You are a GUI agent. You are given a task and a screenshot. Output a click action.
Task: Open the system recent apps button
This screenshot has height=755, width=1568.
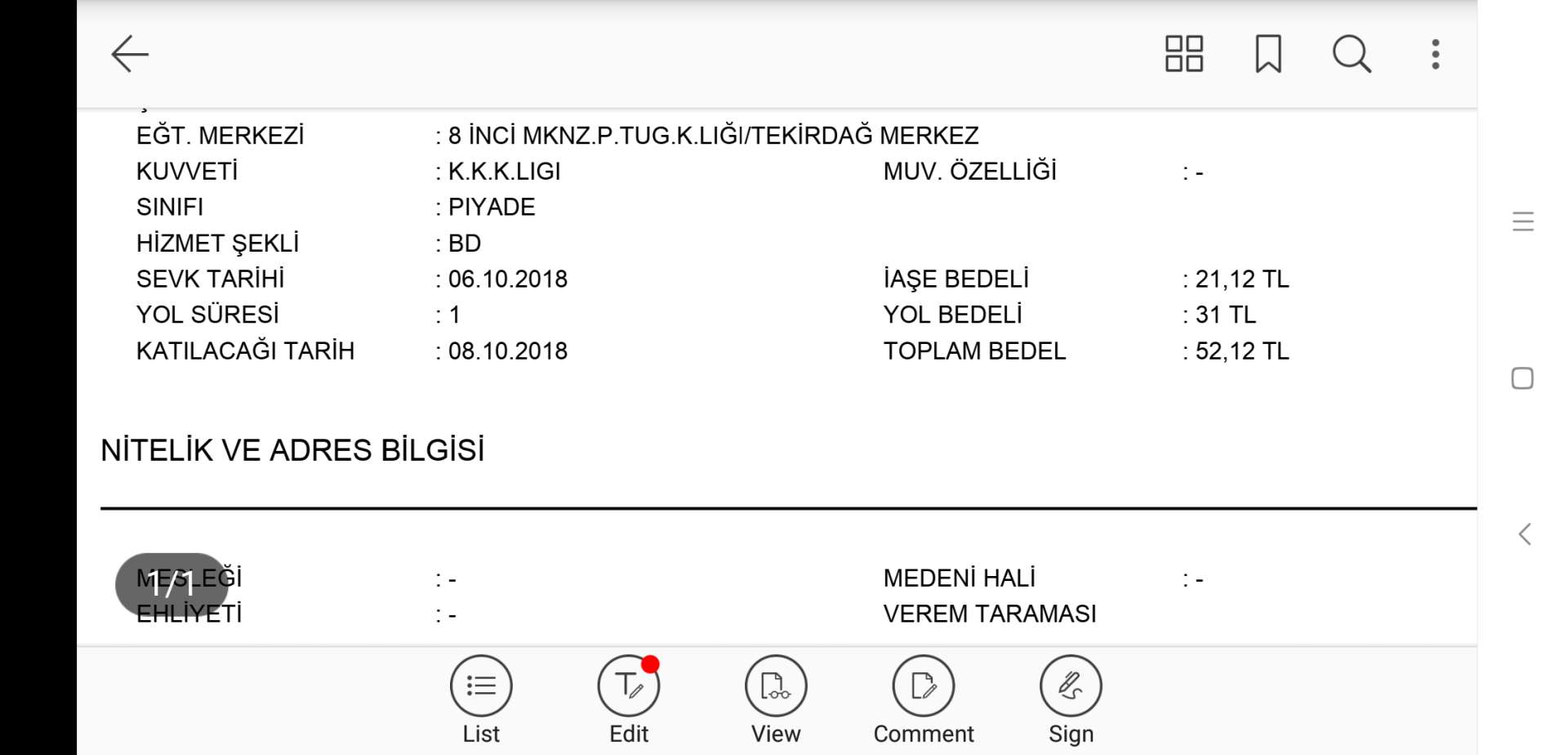tap(1523, 221)
